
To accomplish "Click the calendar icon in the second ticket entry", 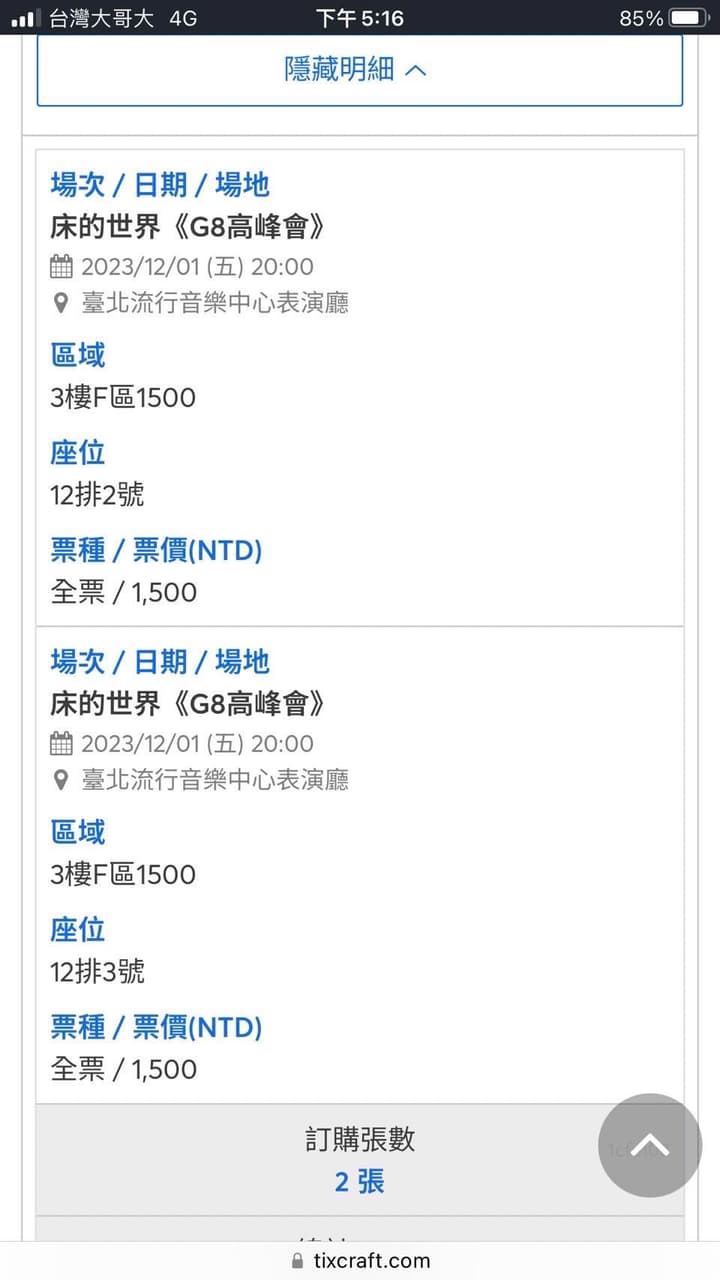I will (x=60, y=743).
